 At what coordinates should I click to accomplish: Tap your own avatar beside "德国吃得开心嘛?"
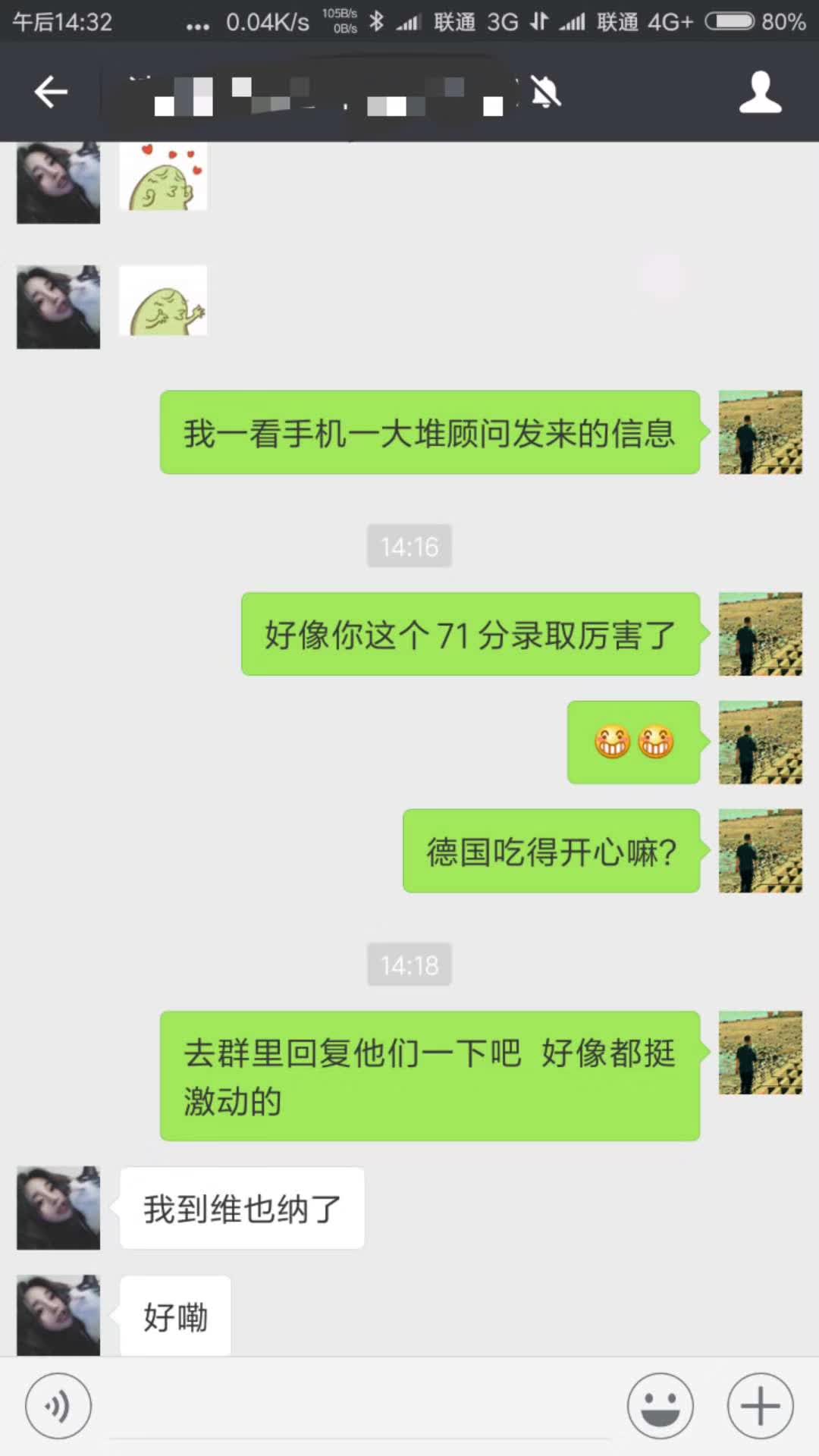coord(760,850)
